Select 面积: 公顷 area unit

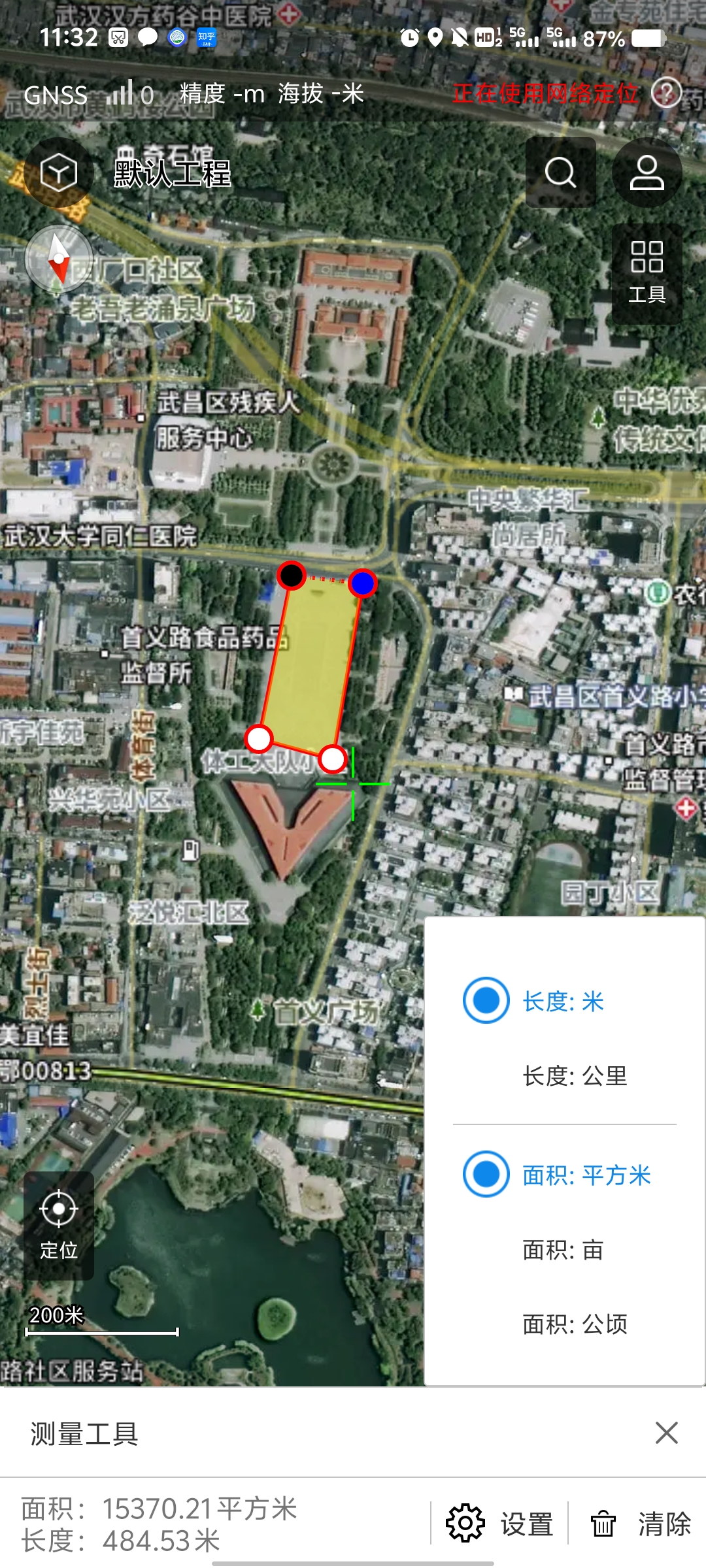point(574,1324)
